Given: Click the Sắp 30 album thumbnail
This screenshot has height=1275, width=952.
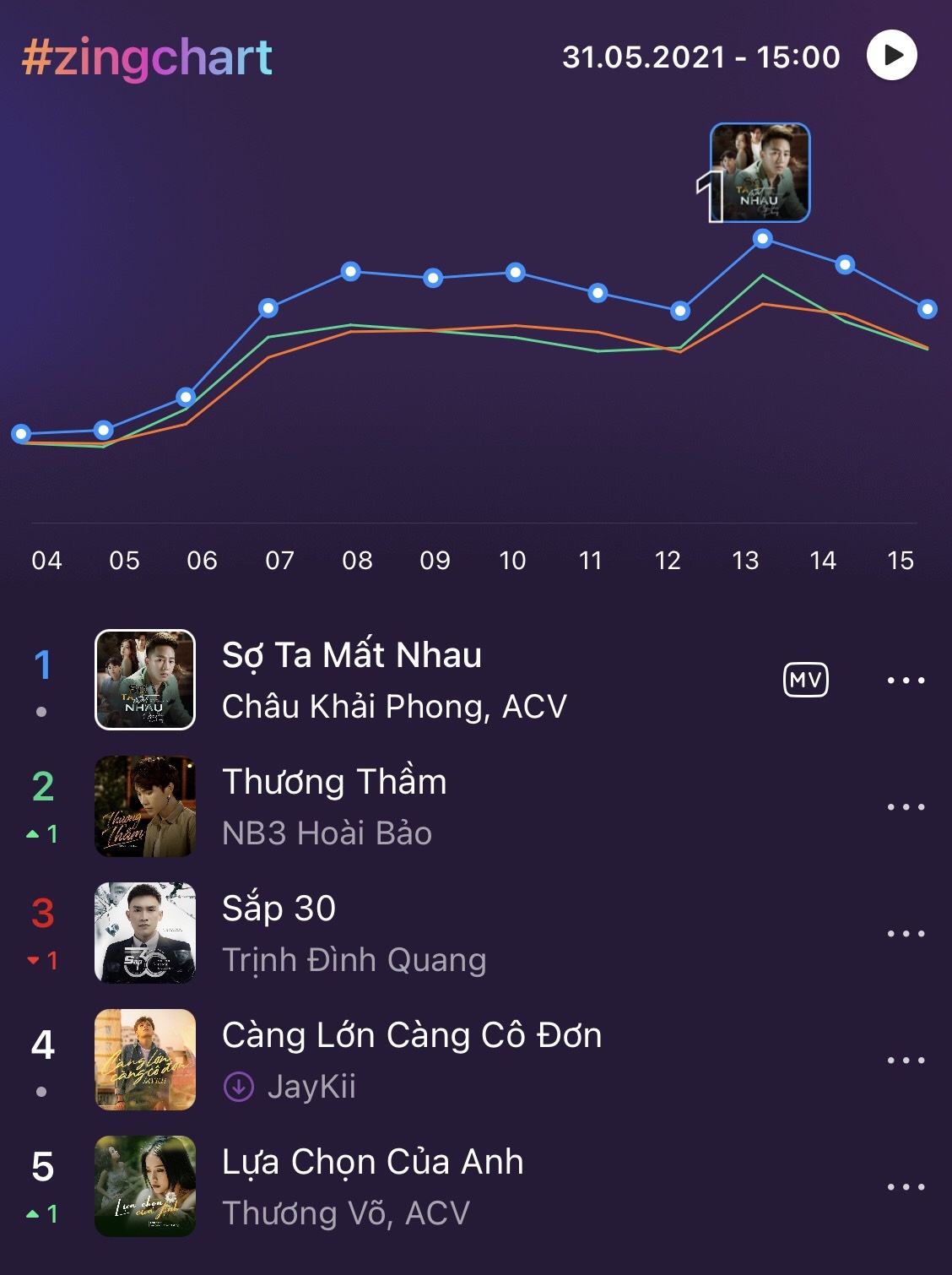Looking at the screenshot, I should click(x=144, y=932).
